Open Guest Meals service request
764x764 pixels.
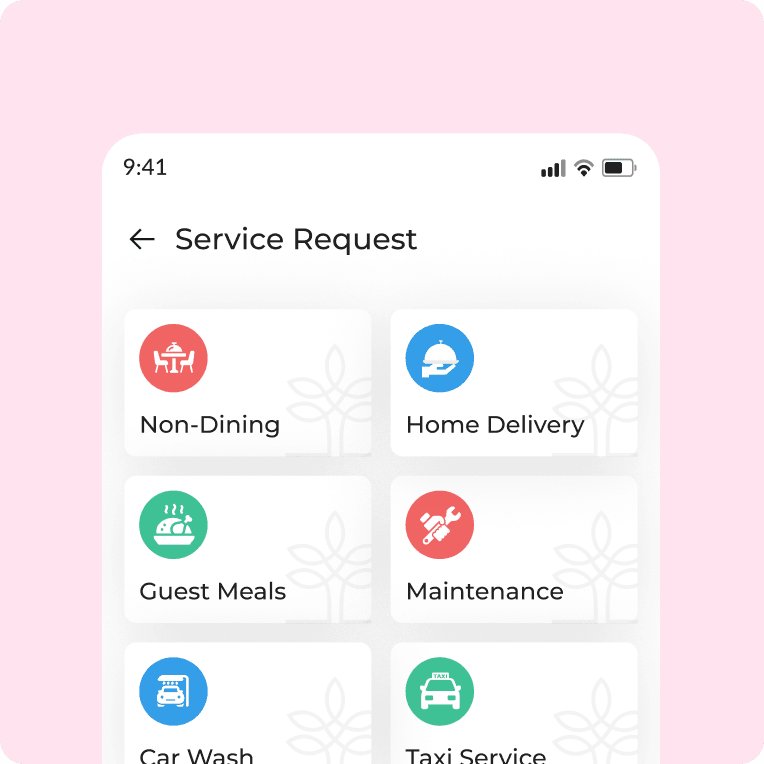247,549
